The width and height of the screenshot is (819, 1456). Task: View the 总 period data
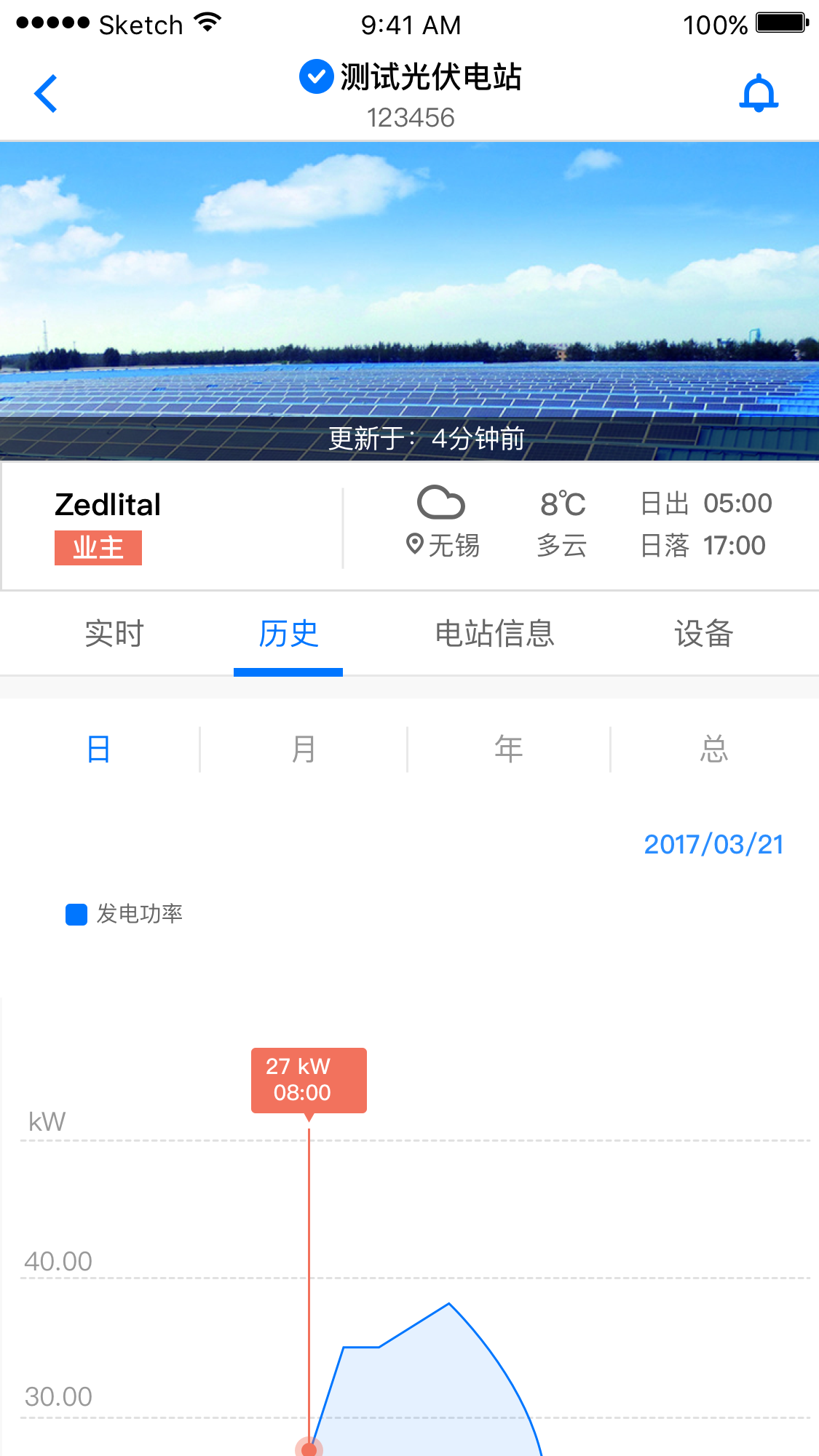[x=714, y=749]
